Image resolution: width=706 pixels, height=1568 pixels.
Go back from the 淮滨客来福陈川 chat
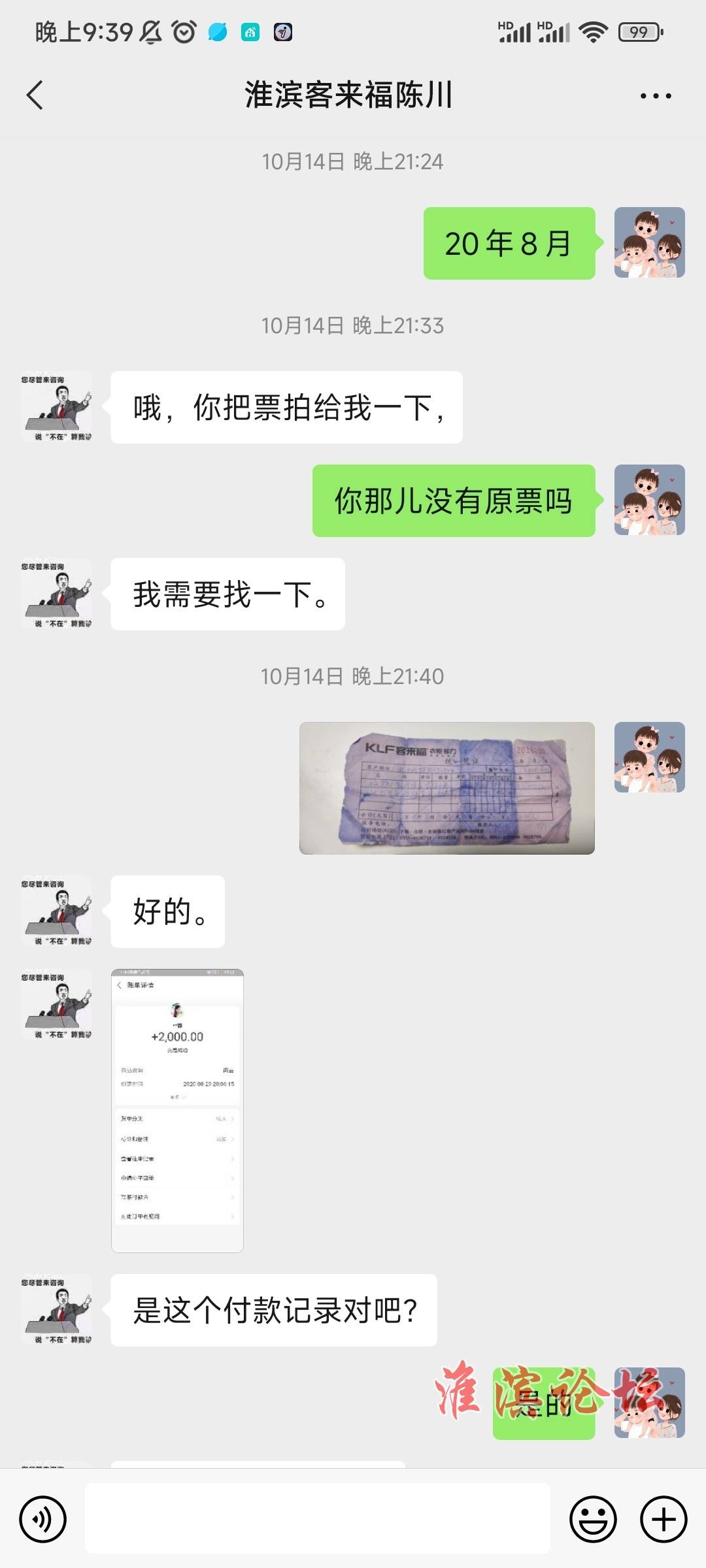35,95
